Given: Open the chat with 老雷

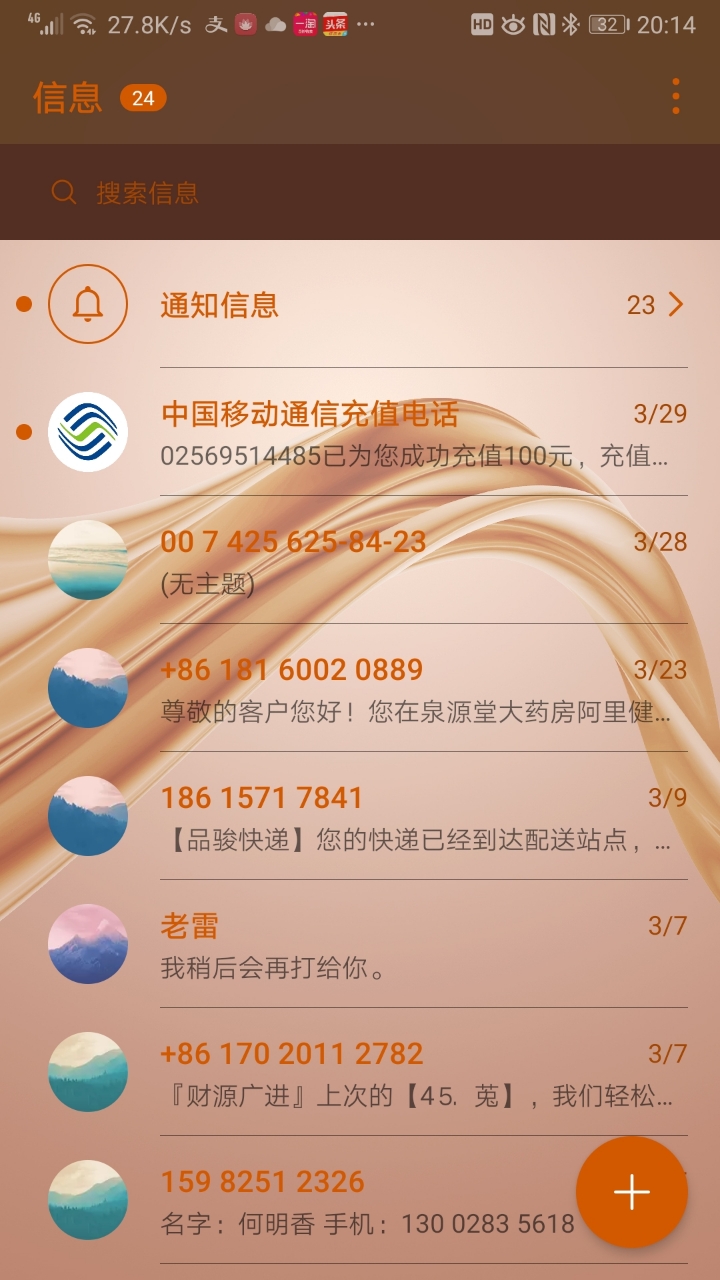Looking at the screenshot, I should click(x=400, y=945).
